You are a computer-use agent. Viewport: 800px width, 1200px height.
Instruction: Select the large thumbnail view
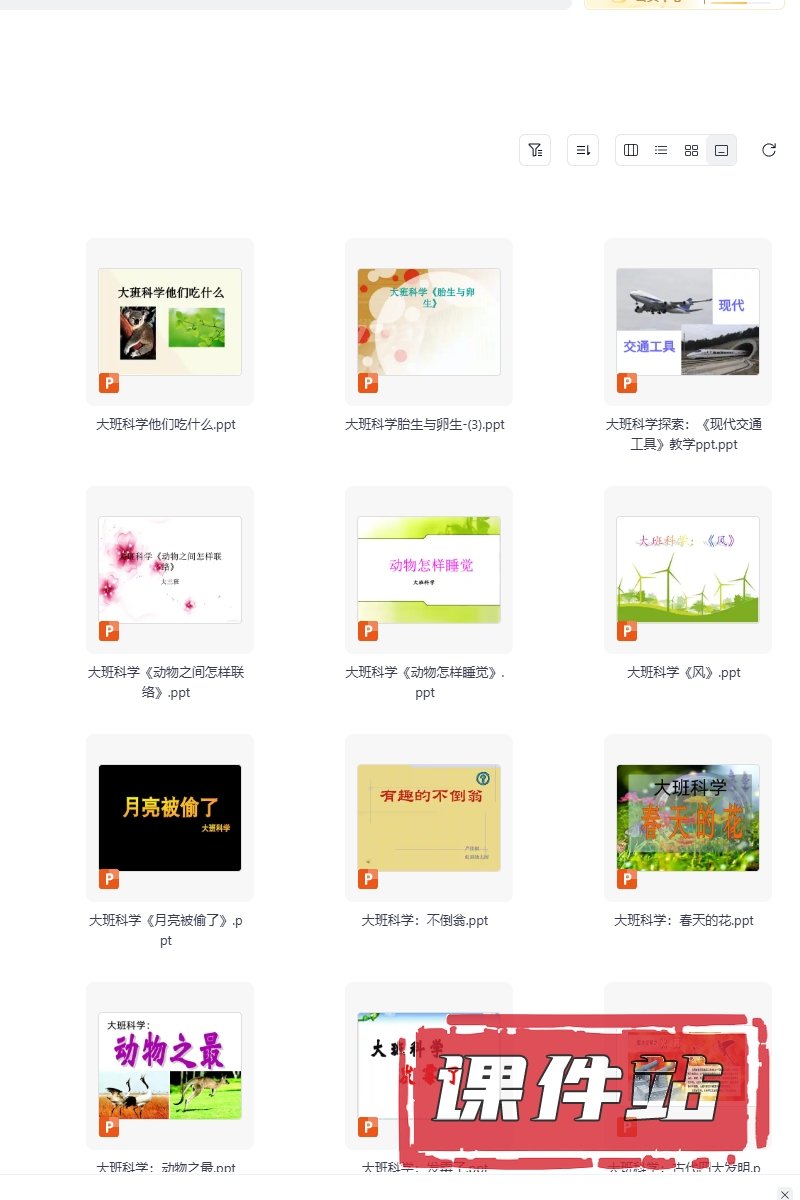point(721,150)
